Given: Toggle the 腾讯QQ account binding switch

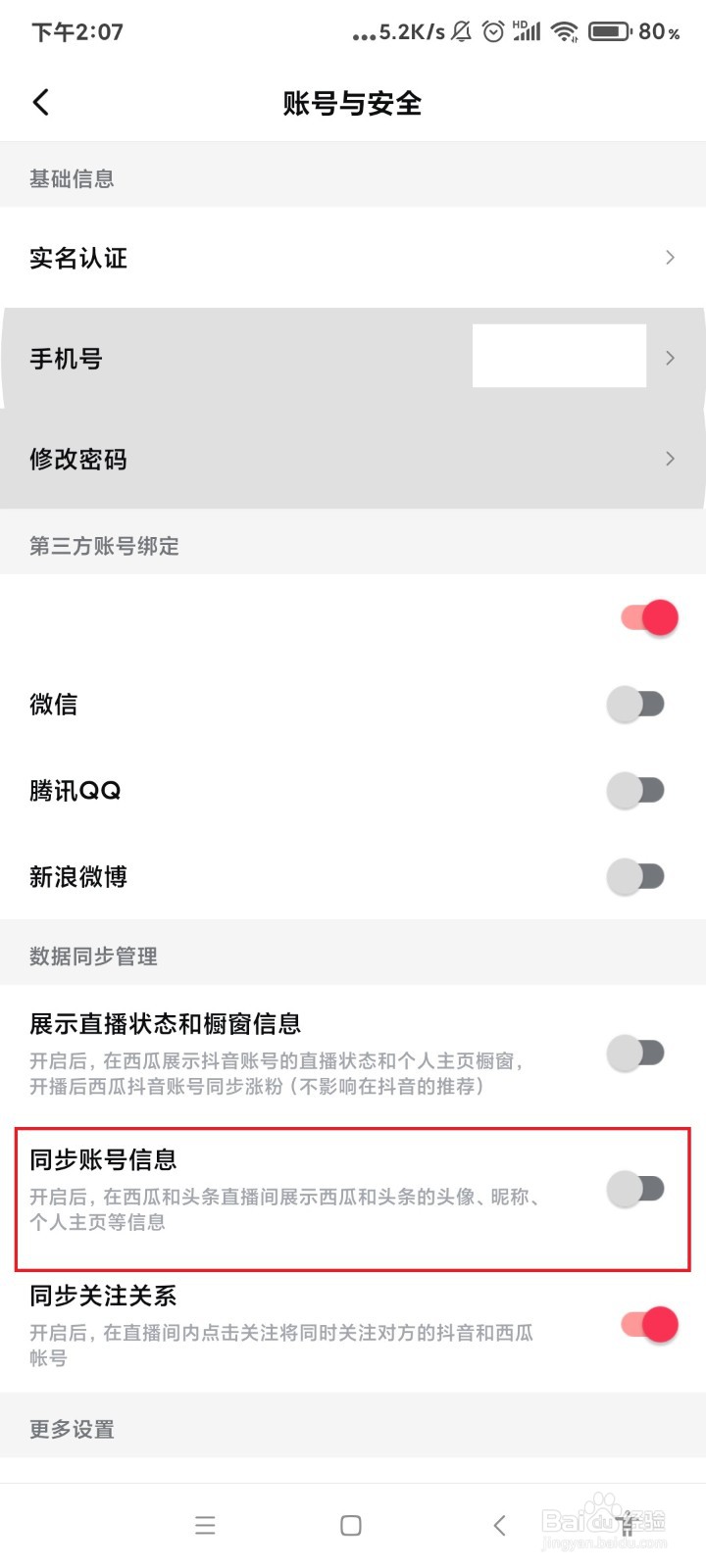Looking at the screenshot, I should pos(636,790).
